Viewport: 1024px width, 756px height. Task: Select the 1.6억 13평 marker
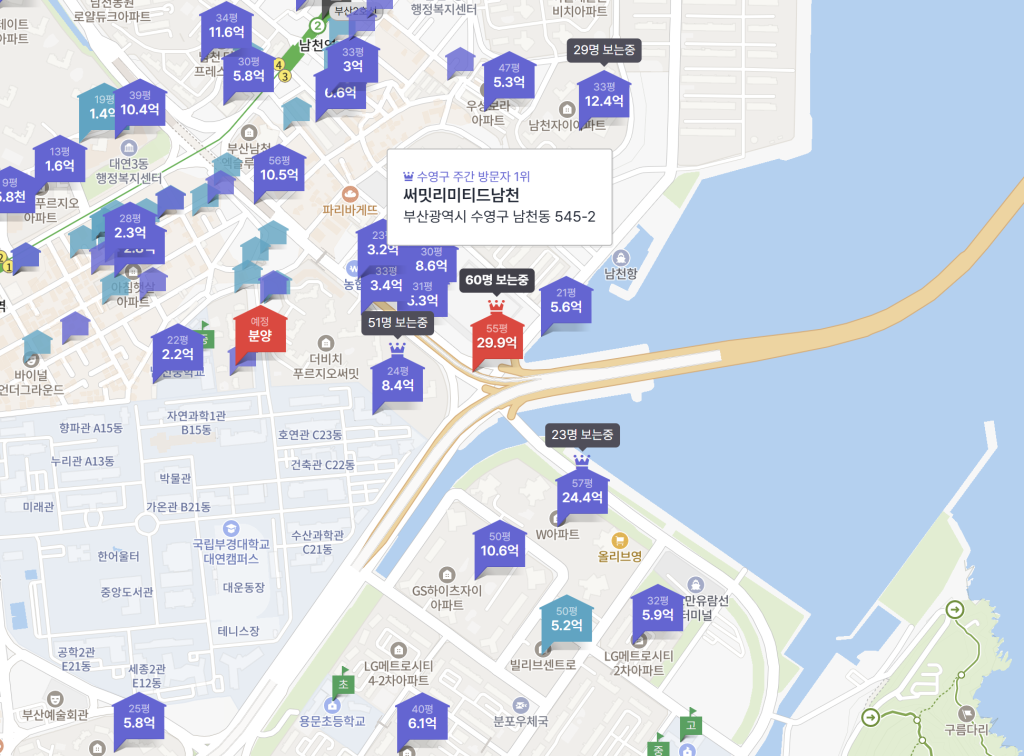point(59,160)
